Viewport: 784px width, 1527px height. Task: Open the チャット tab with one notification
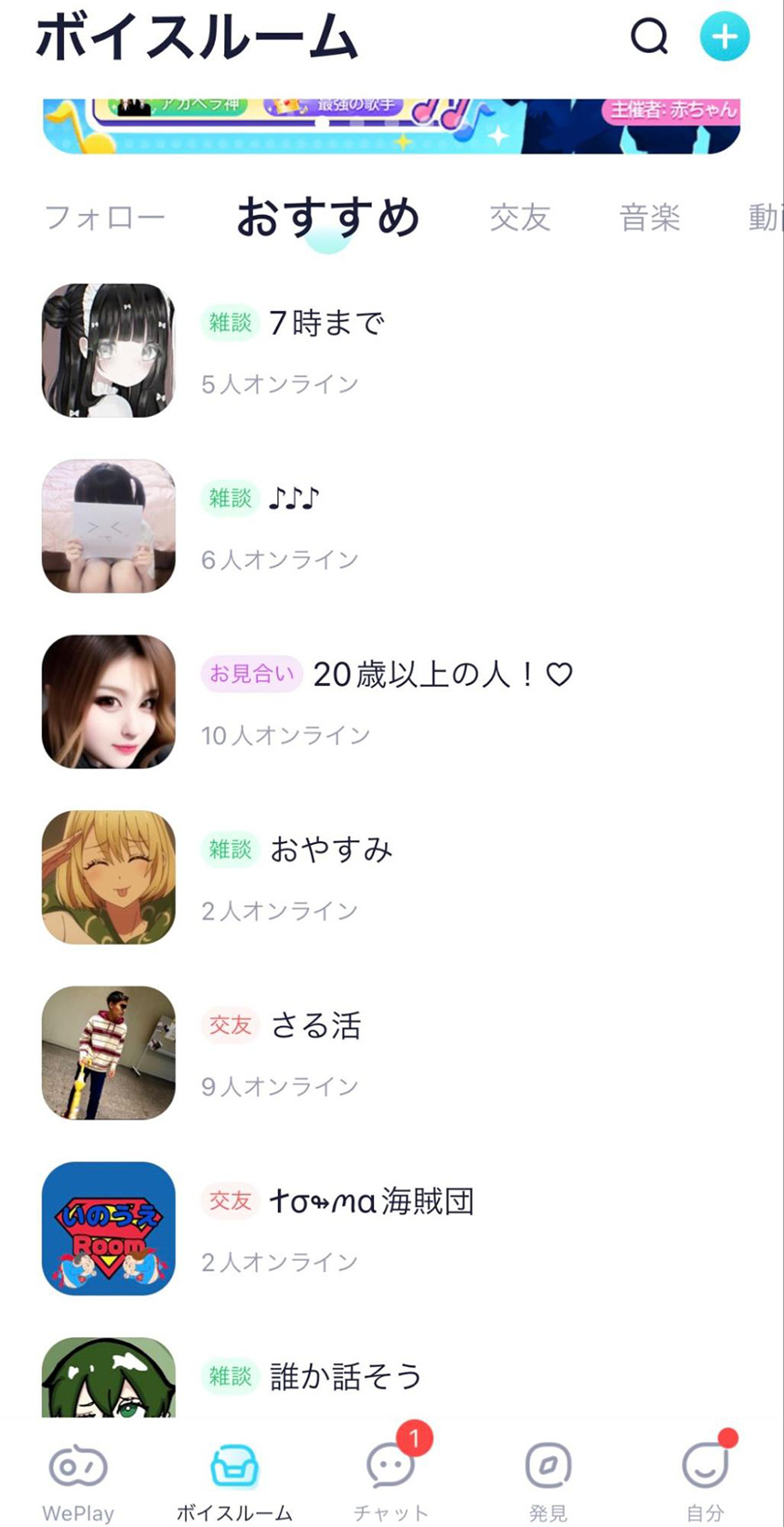point(392,1480)
